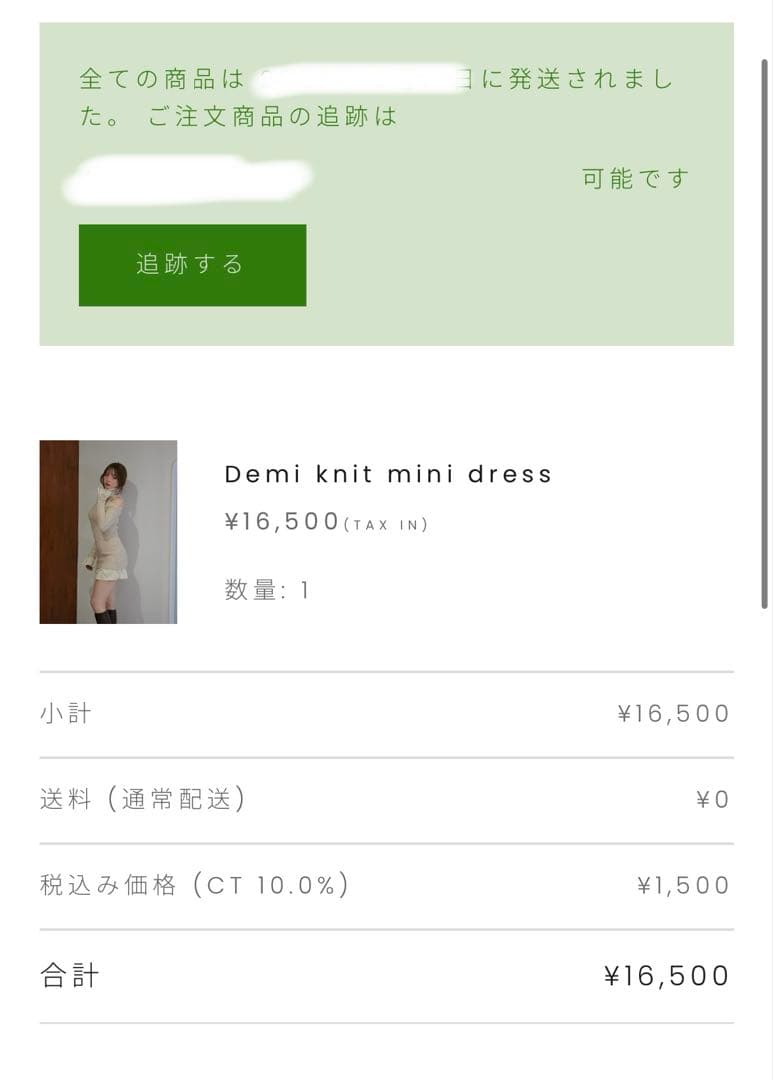The image size is (773, 1080).
Task: Select the 送料（通常配送）shipping row
Action: click(x=150, y=798)
